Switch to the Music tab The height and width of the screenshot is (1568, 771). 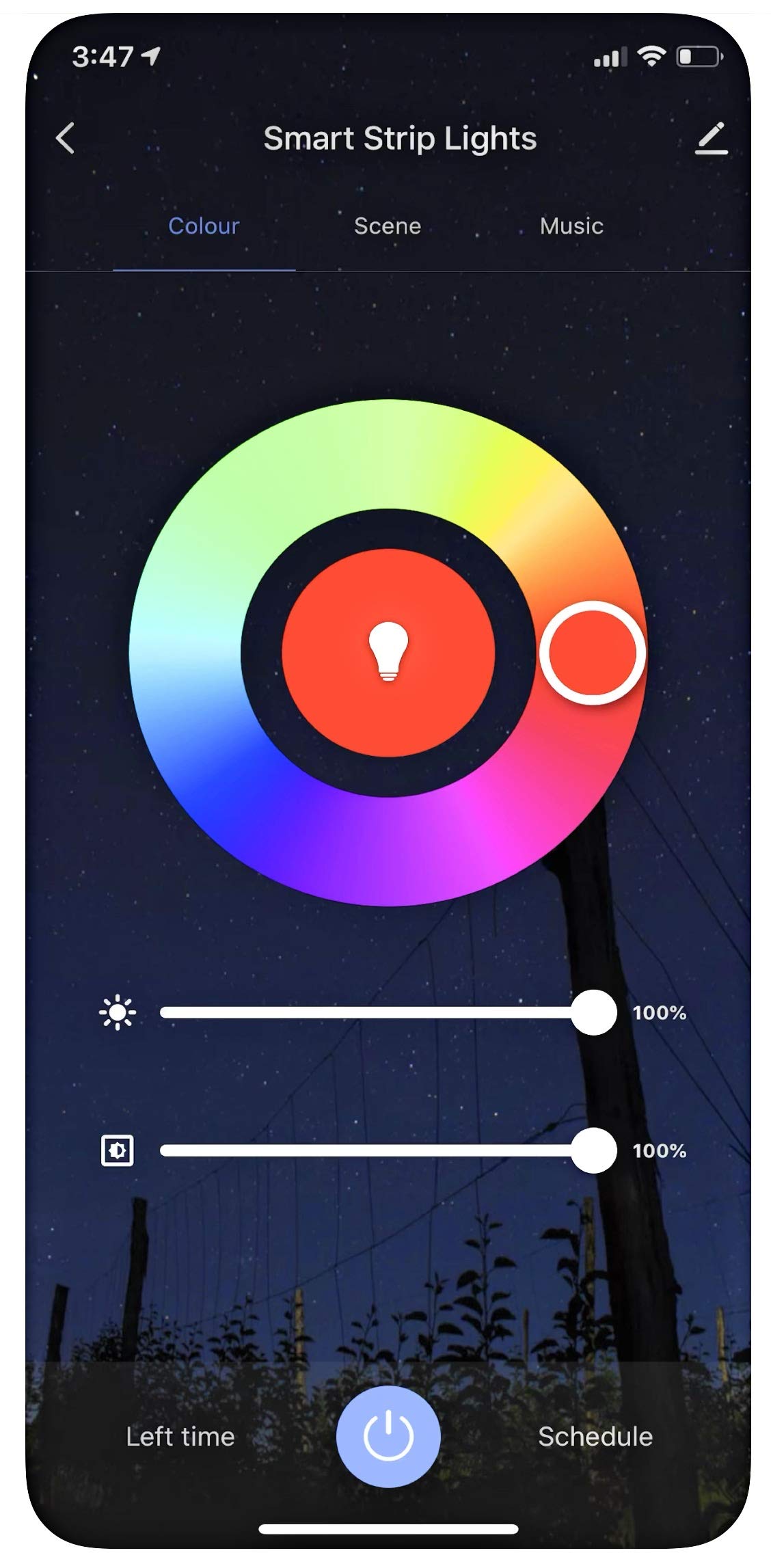[x=571, y=226]
